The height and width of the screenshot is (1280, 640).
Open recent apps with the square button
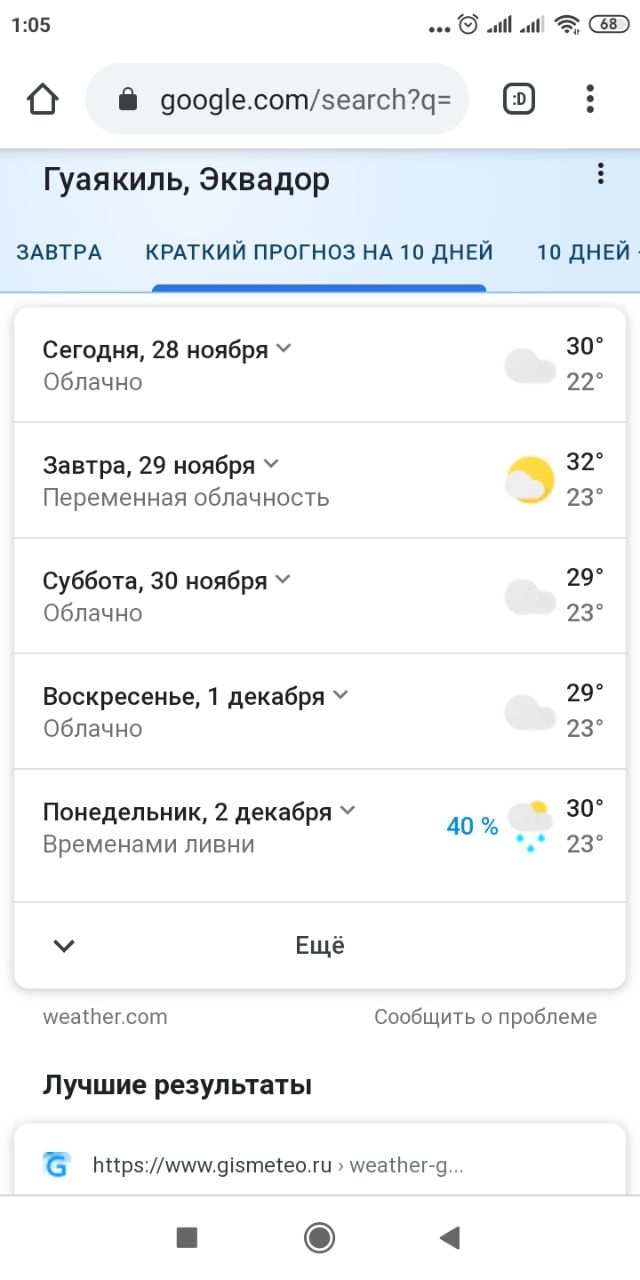pos(187,1238)
